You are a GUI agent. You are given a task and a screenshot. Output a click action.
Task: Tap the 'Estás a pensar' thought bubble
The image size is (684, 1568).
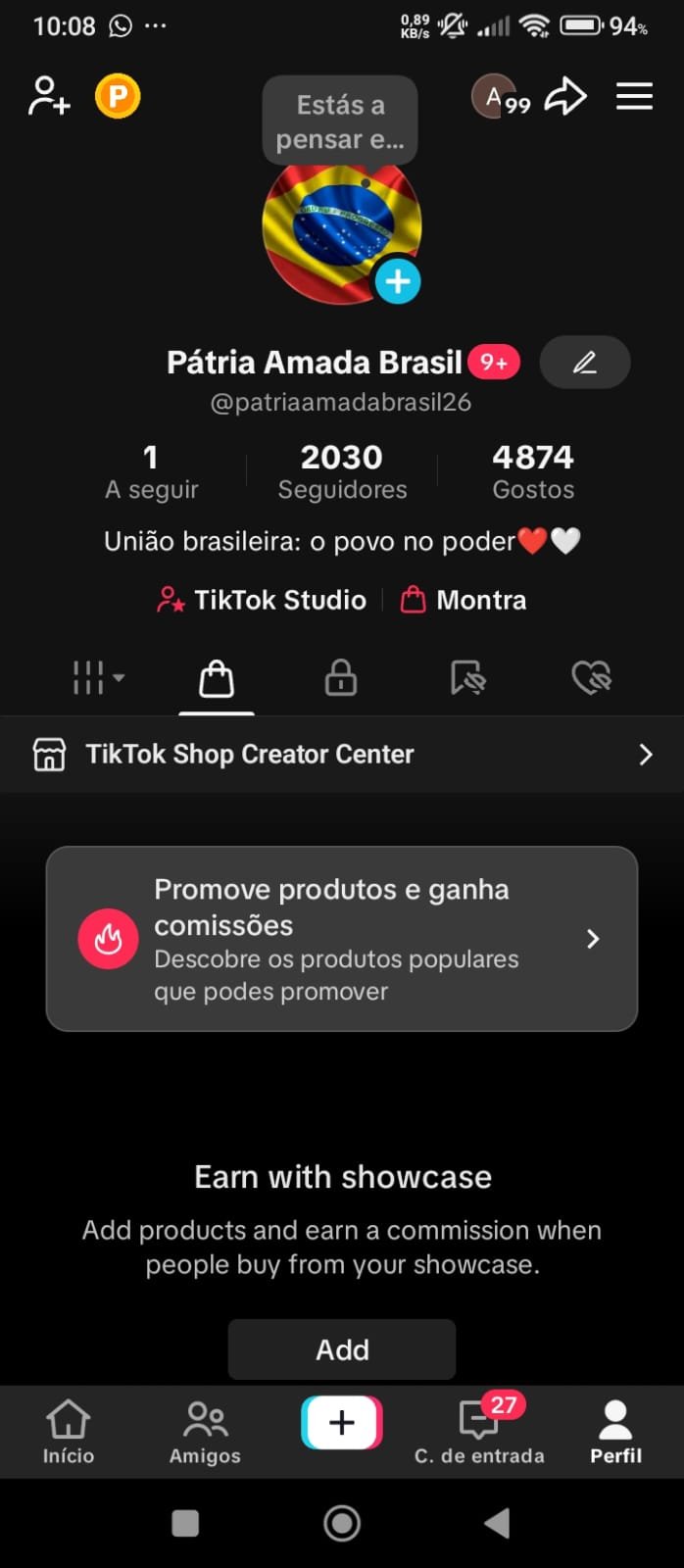340,122
